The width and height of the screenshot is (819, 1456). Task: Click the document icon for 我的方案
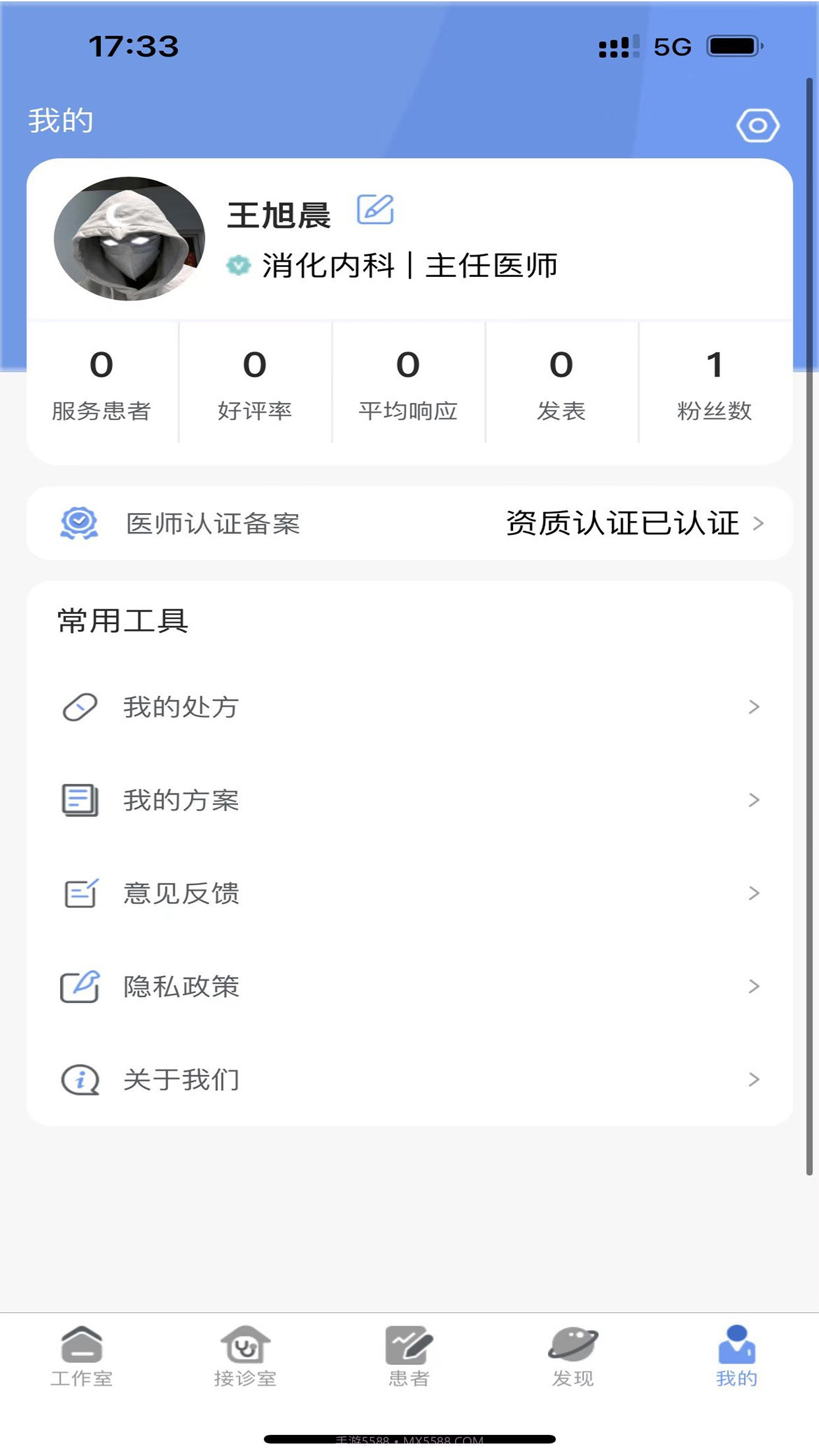coord(78,801)
